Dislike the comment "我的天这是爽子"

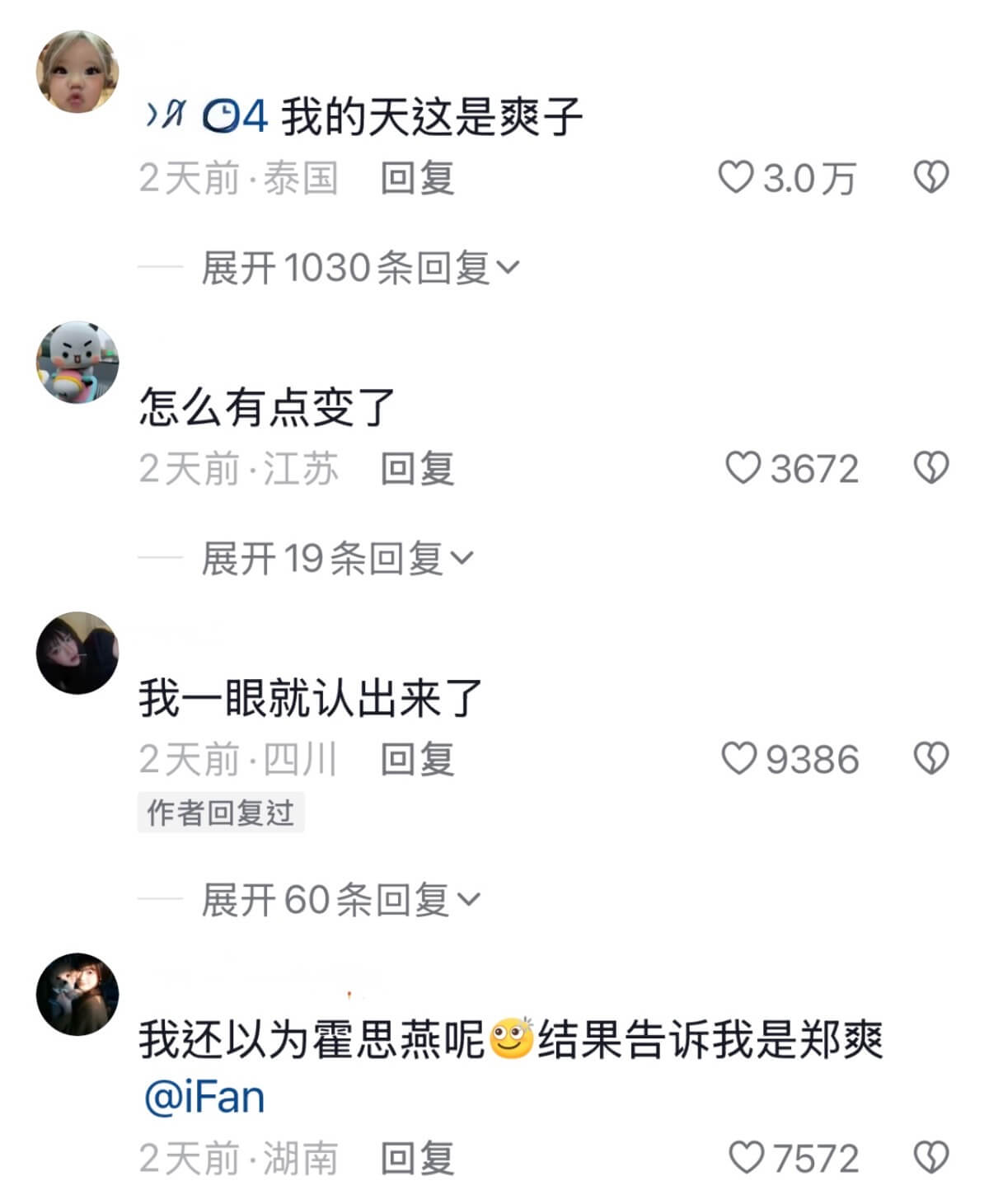[931, 178]
